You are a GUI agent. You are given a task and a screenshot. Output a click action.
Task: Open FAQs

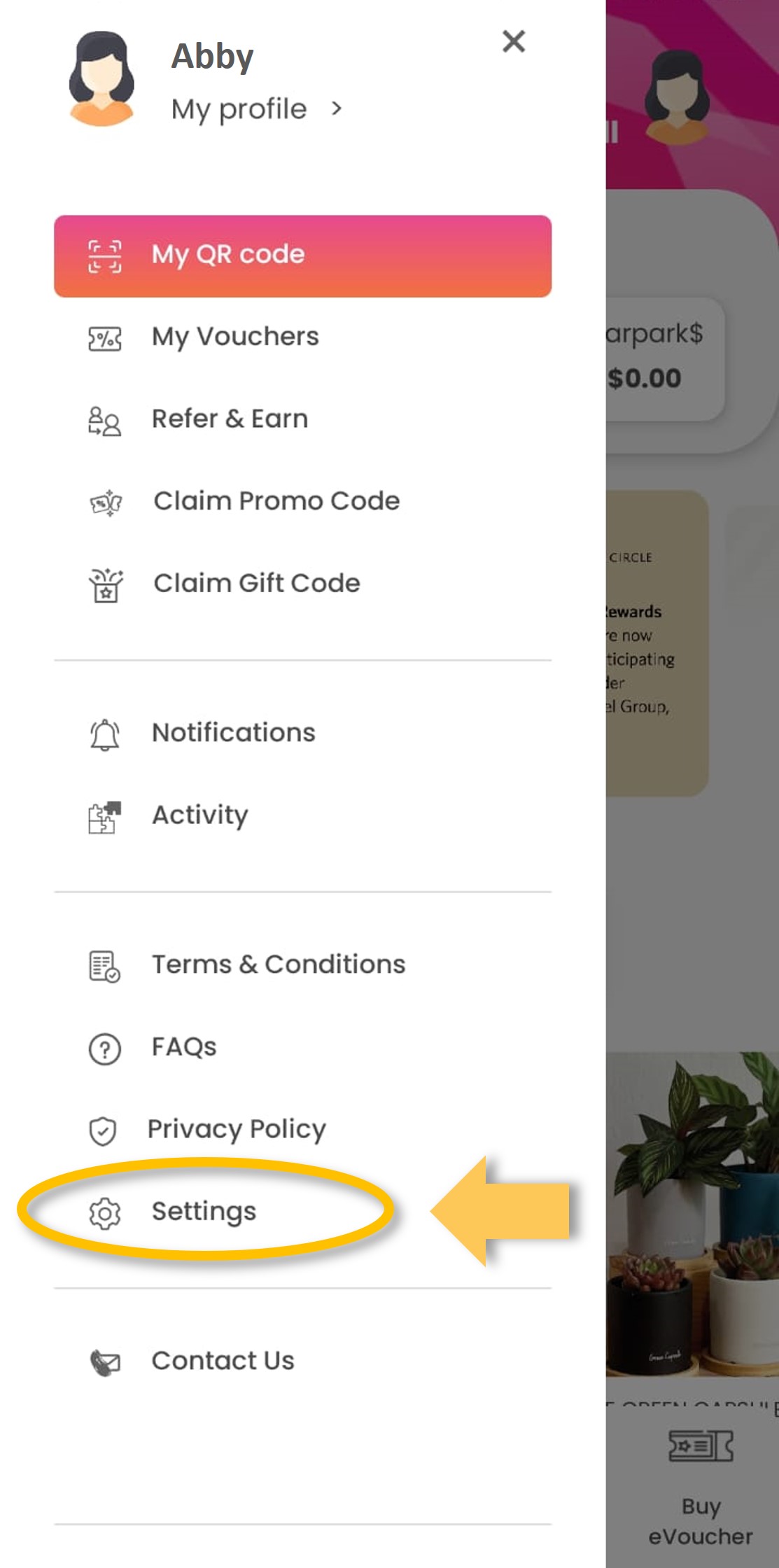pos(184,1047)
